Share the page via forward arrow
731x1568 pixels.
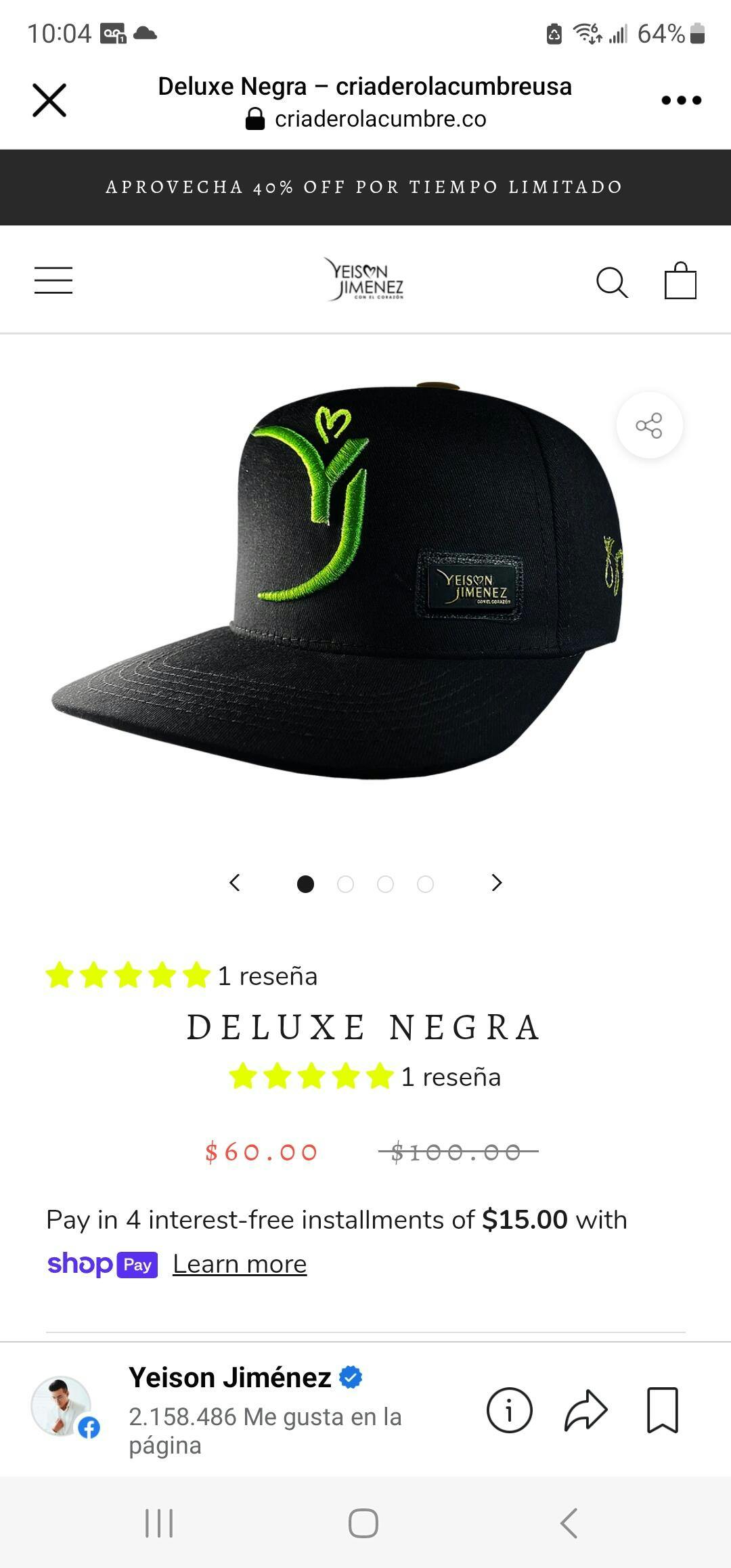[x=585, y=1410]
